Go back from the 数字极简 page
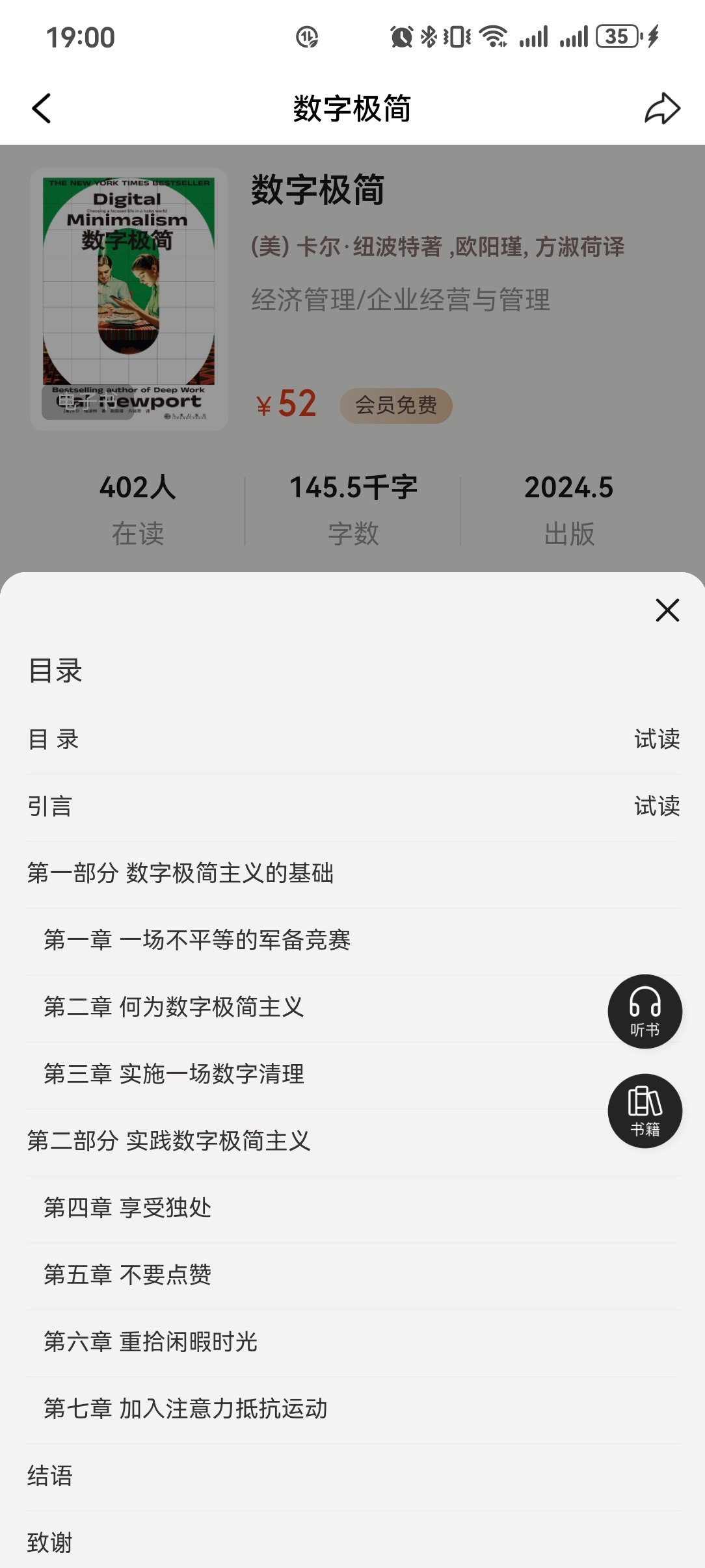705x1568 pixels. click(x=42, y=109)
